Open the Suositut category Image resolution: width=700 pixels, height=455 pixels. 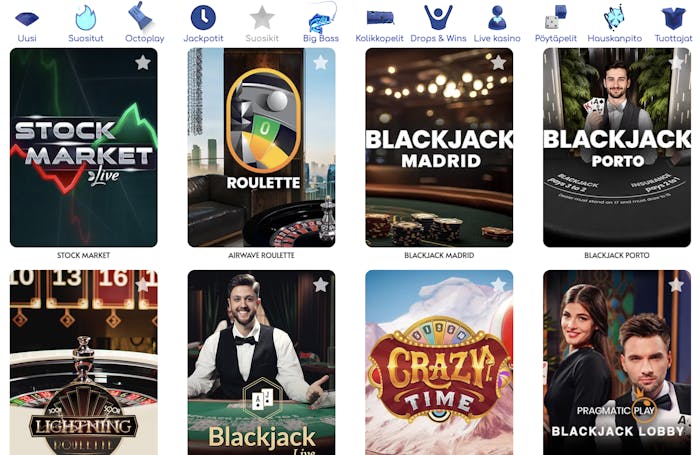pyautogui.click(x=85, y=24)
